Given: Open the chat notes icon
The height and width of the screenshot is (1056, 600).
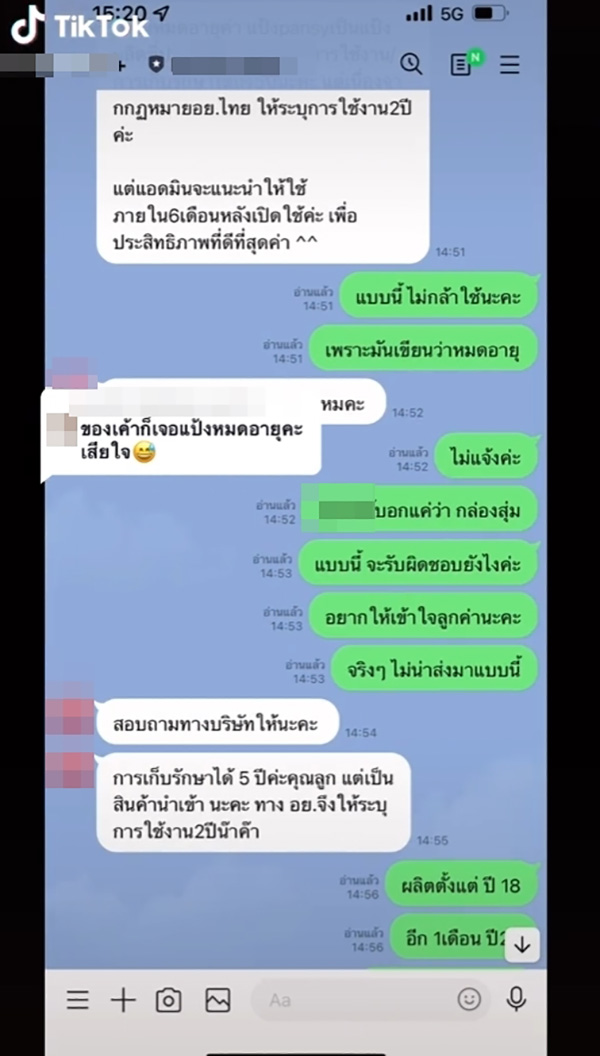Looking at the screenshot, I should [x=461, y=65].
